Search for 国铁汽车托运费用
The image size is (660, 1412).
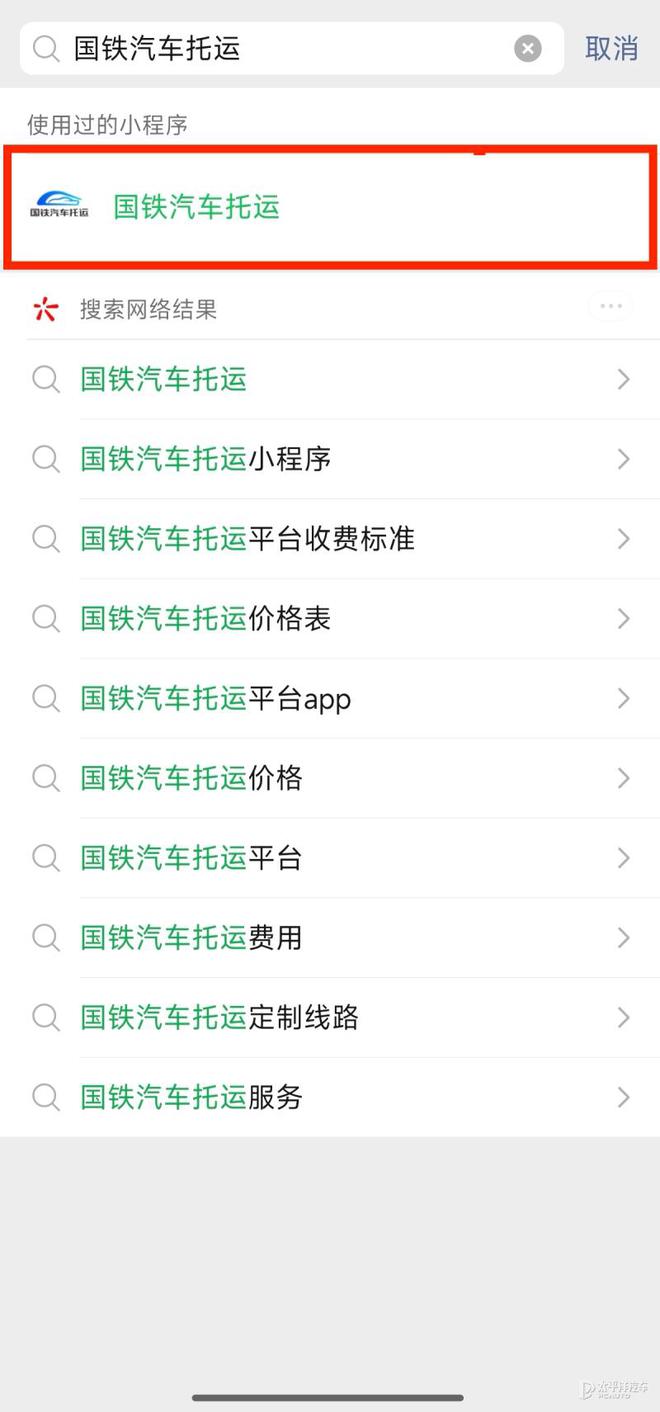(330, 938)
